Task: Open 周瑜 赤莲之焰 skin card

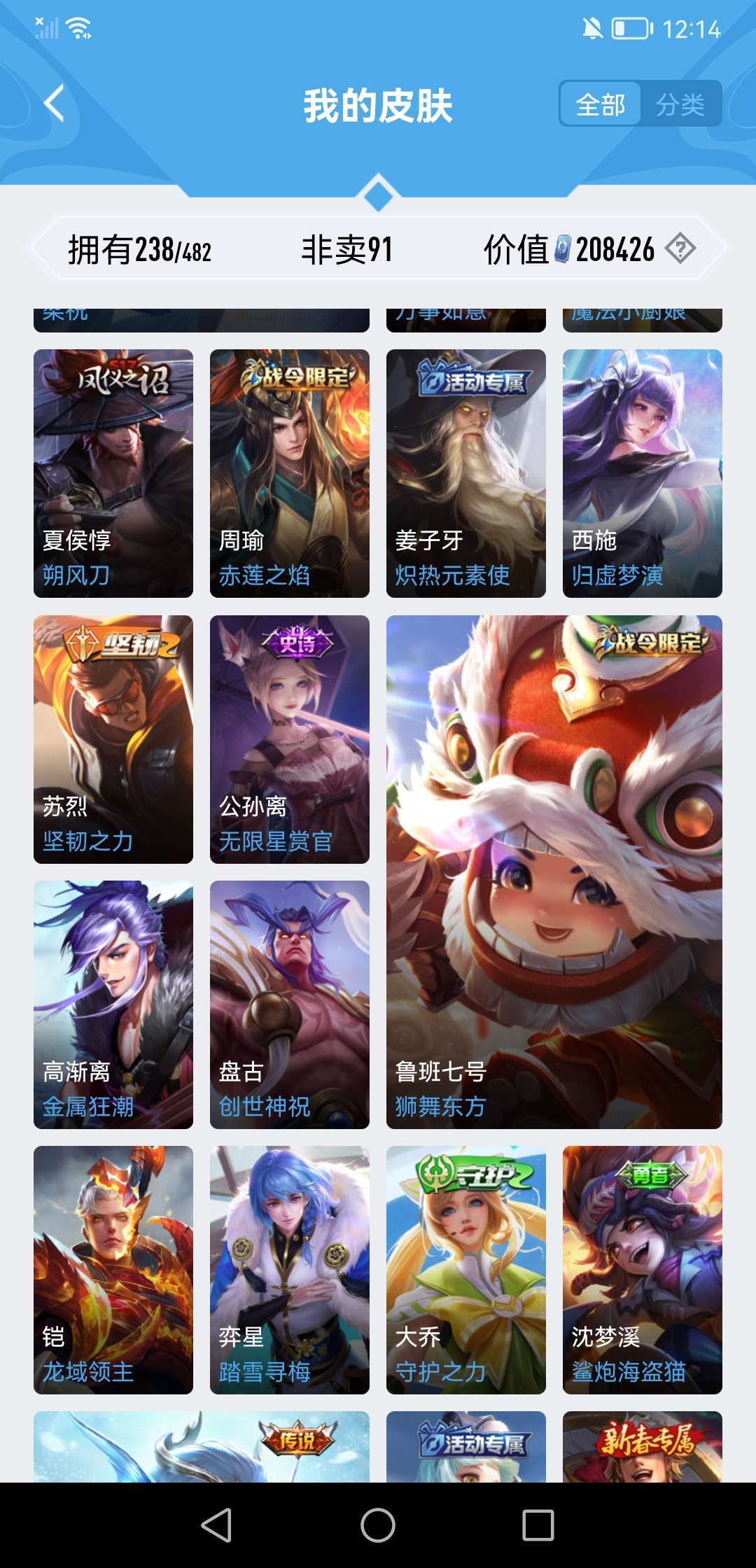Action: pyautogui.click(x=290, y=473)
